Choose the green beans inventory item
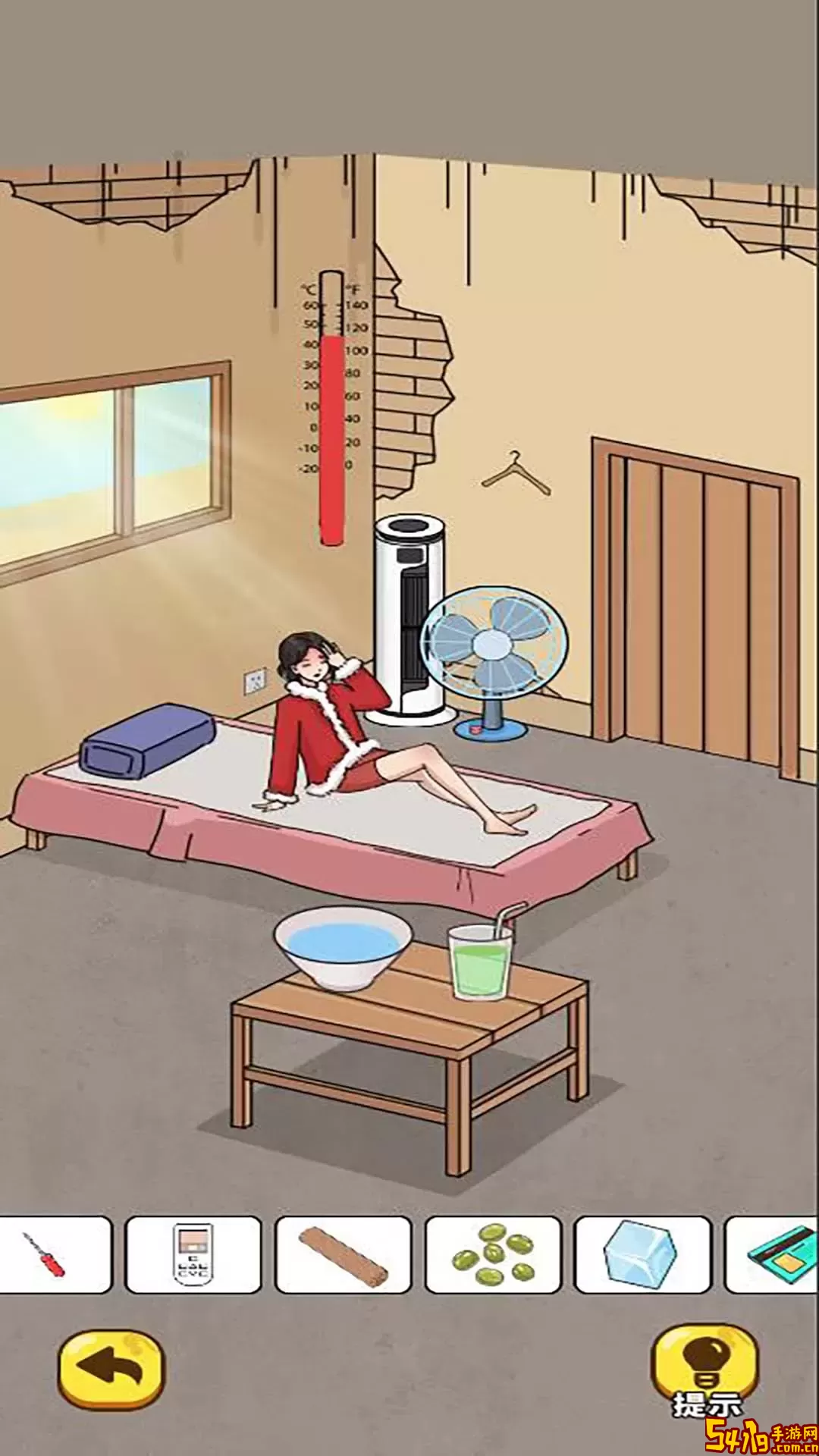This screenshot has width=819, height=1456. tap(493, 1255)
